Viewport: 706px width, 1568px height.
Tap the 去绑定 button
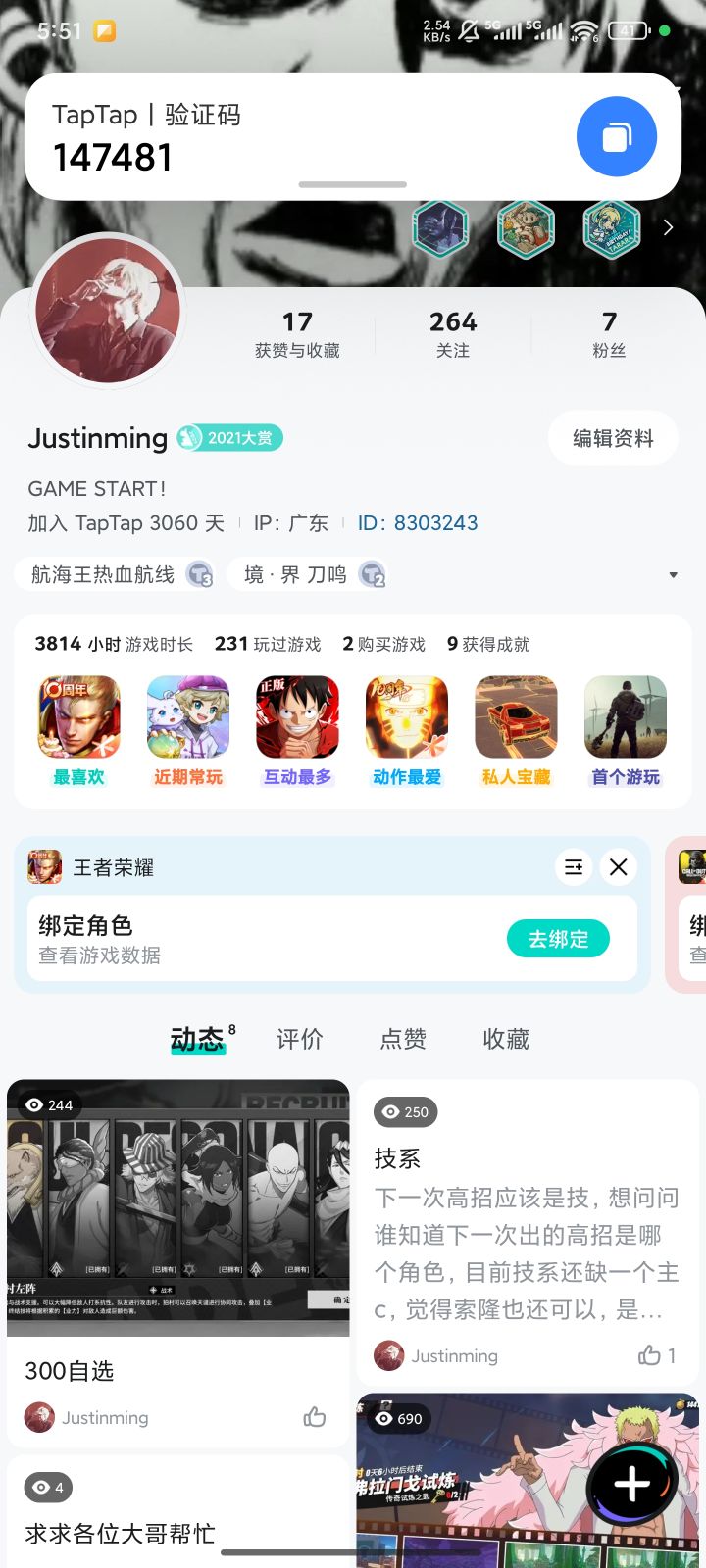[x=558, y=938]
